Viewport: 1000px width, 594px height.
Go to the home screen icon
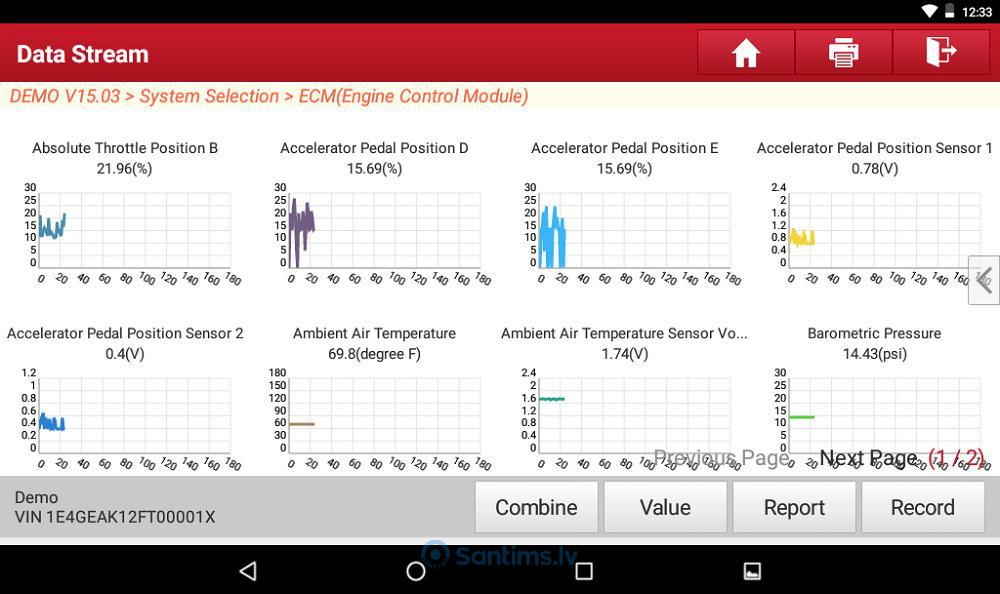click(746, 52)
